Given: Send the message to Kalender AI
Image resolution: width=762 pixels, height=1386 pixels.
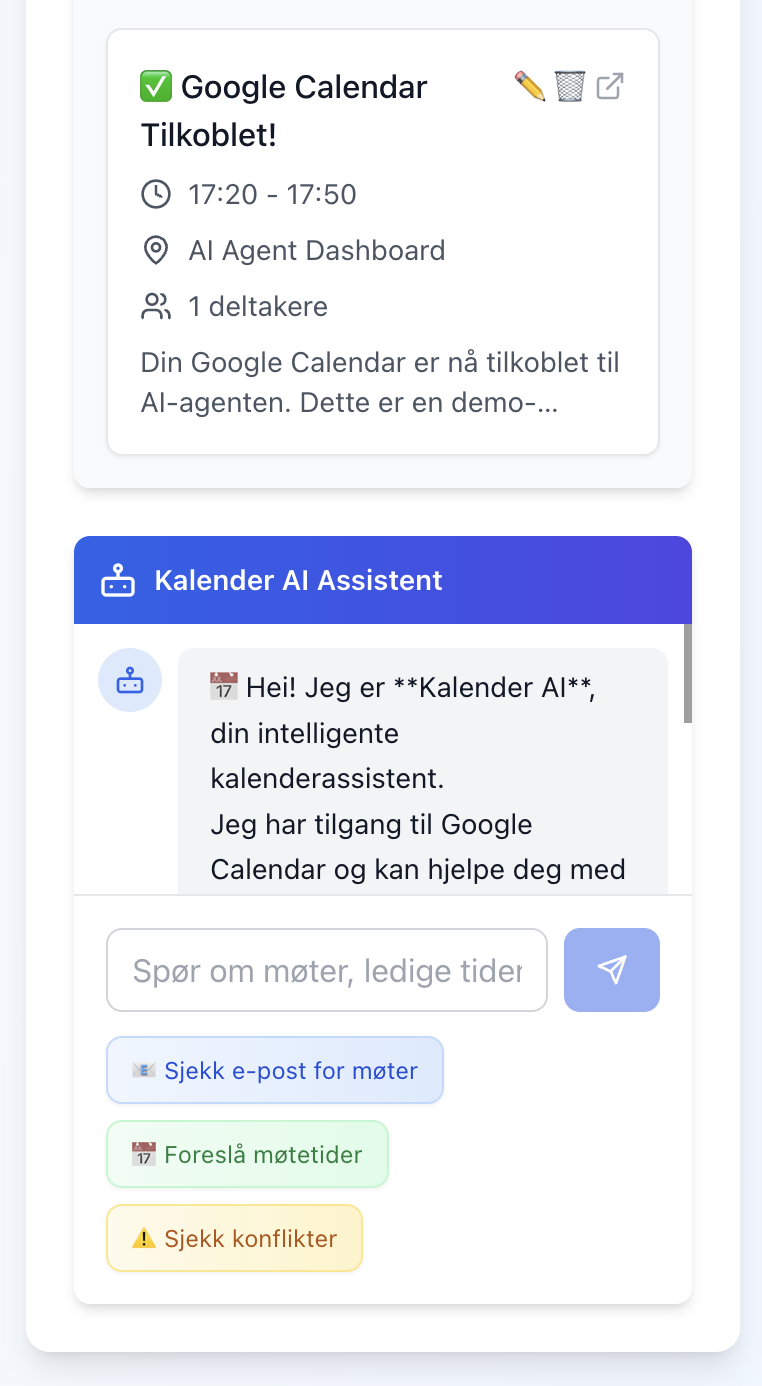Looking at the screenshot, I should pos(611,970).
